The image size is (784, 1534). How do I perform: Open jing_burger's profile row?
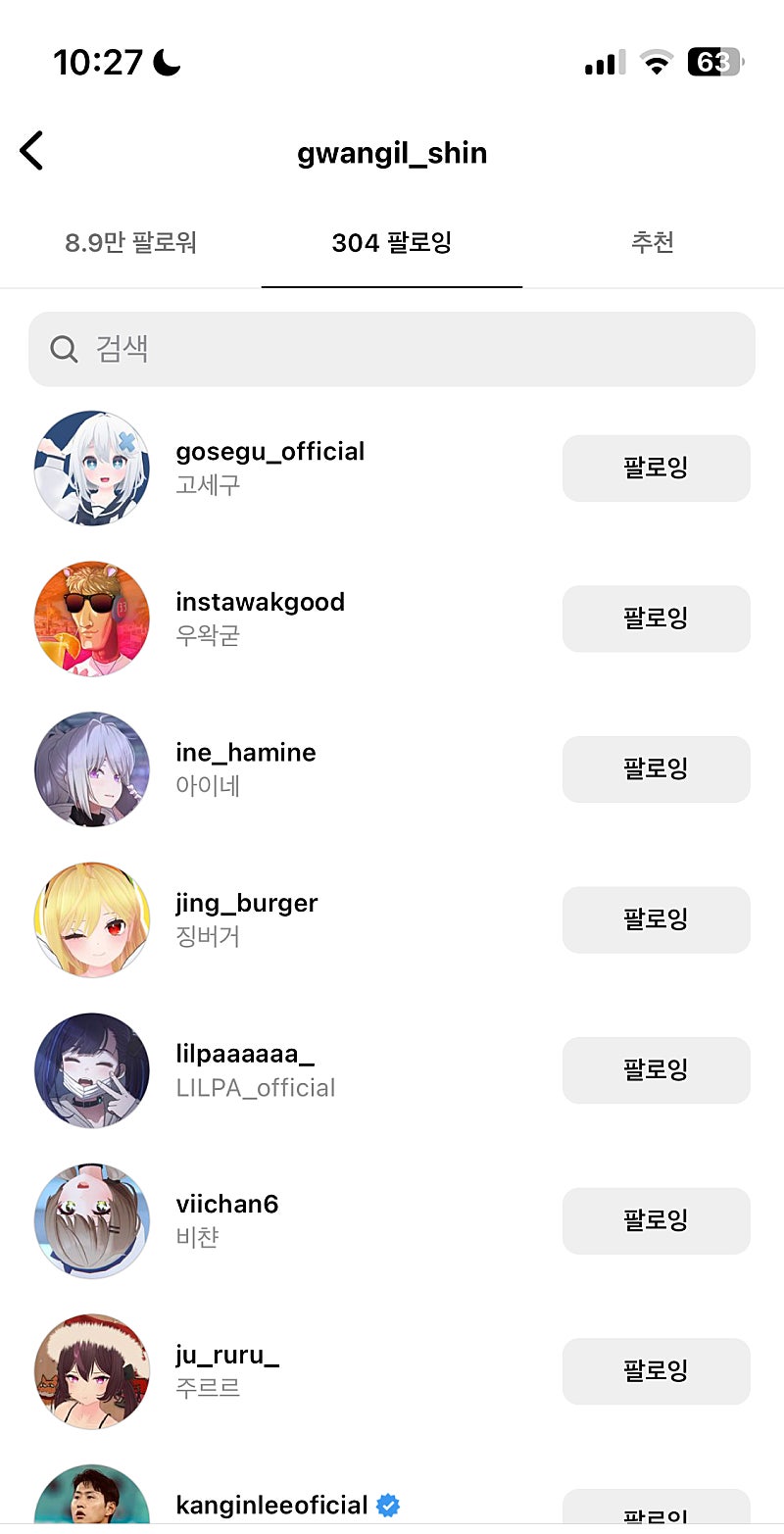click(246, 918)
